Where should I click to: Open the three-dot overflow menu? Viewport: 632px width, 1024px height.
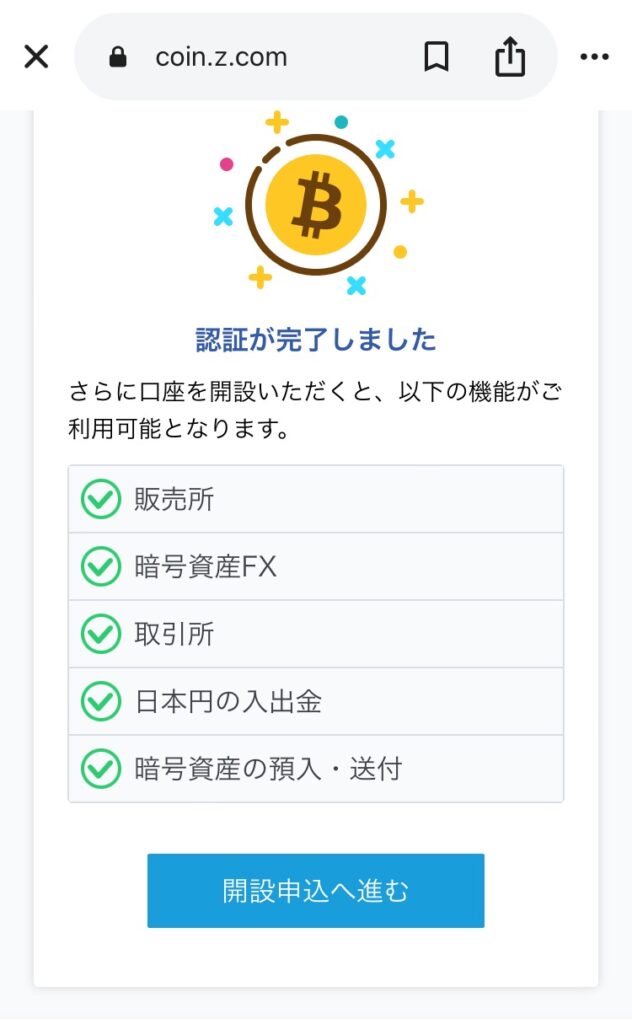594,57
